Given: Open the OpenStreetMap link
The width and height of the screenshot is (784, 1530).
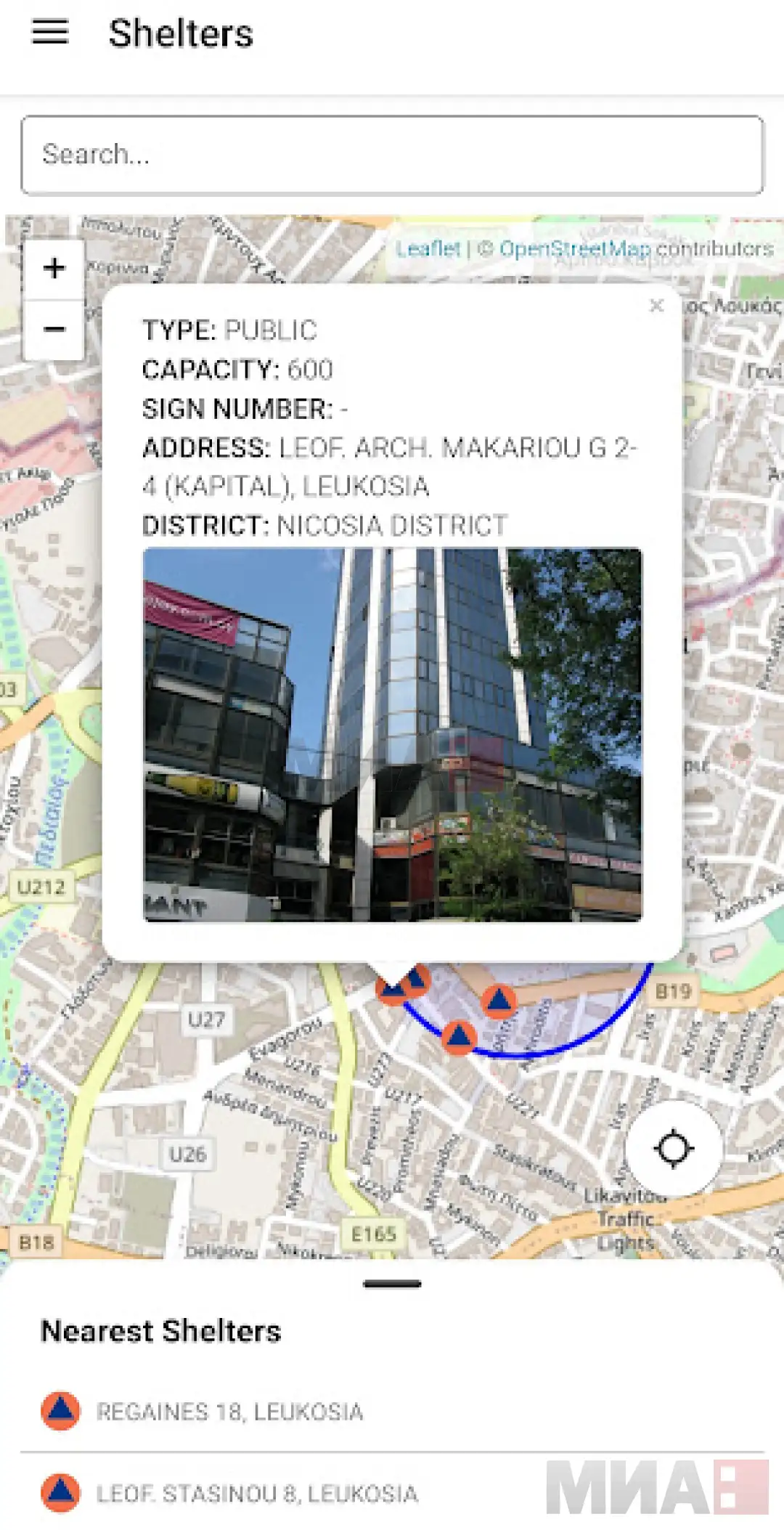Looking at the screenshot, I should (x=573, y=248).
